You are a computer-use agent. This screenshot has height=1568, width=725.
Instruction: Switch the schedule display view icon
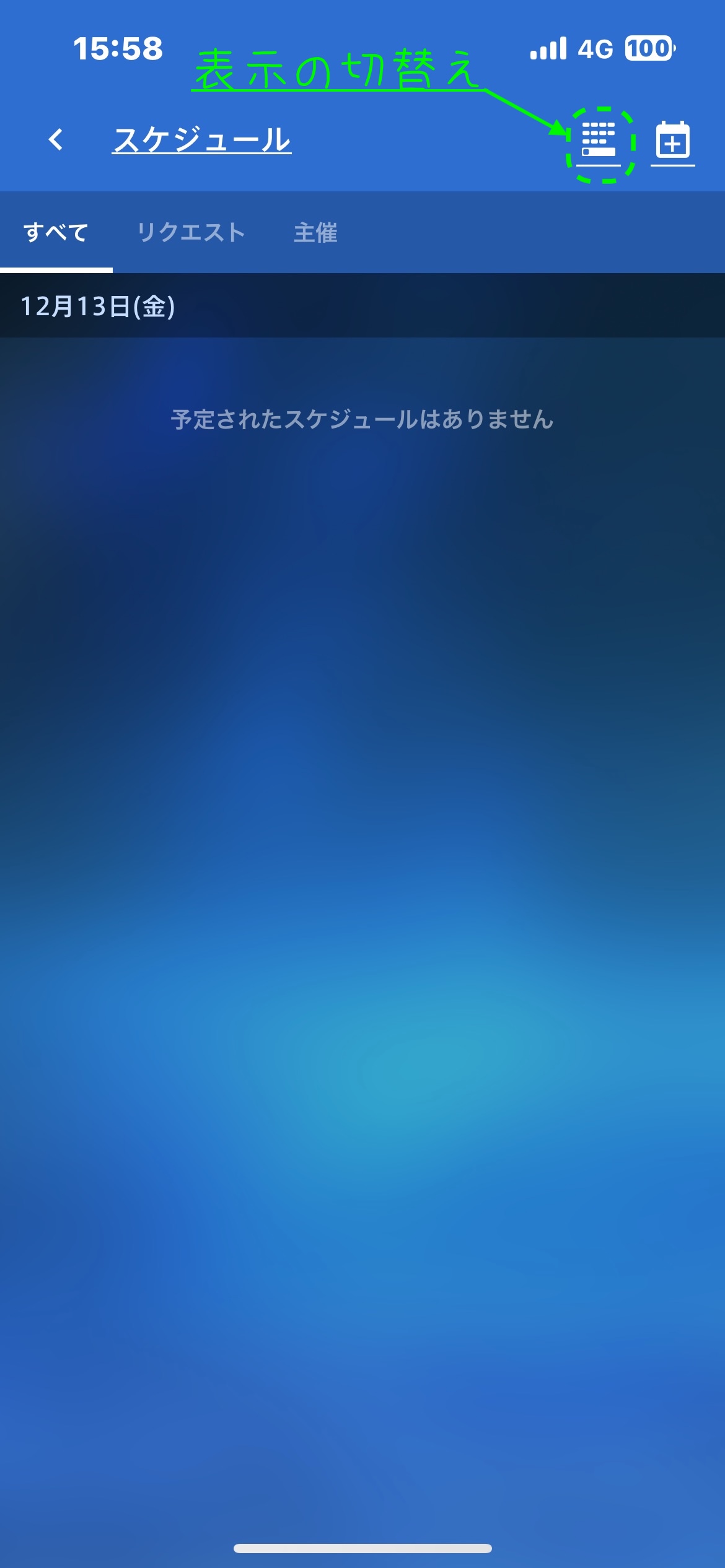pyautogui.click(x=599, y=140)
